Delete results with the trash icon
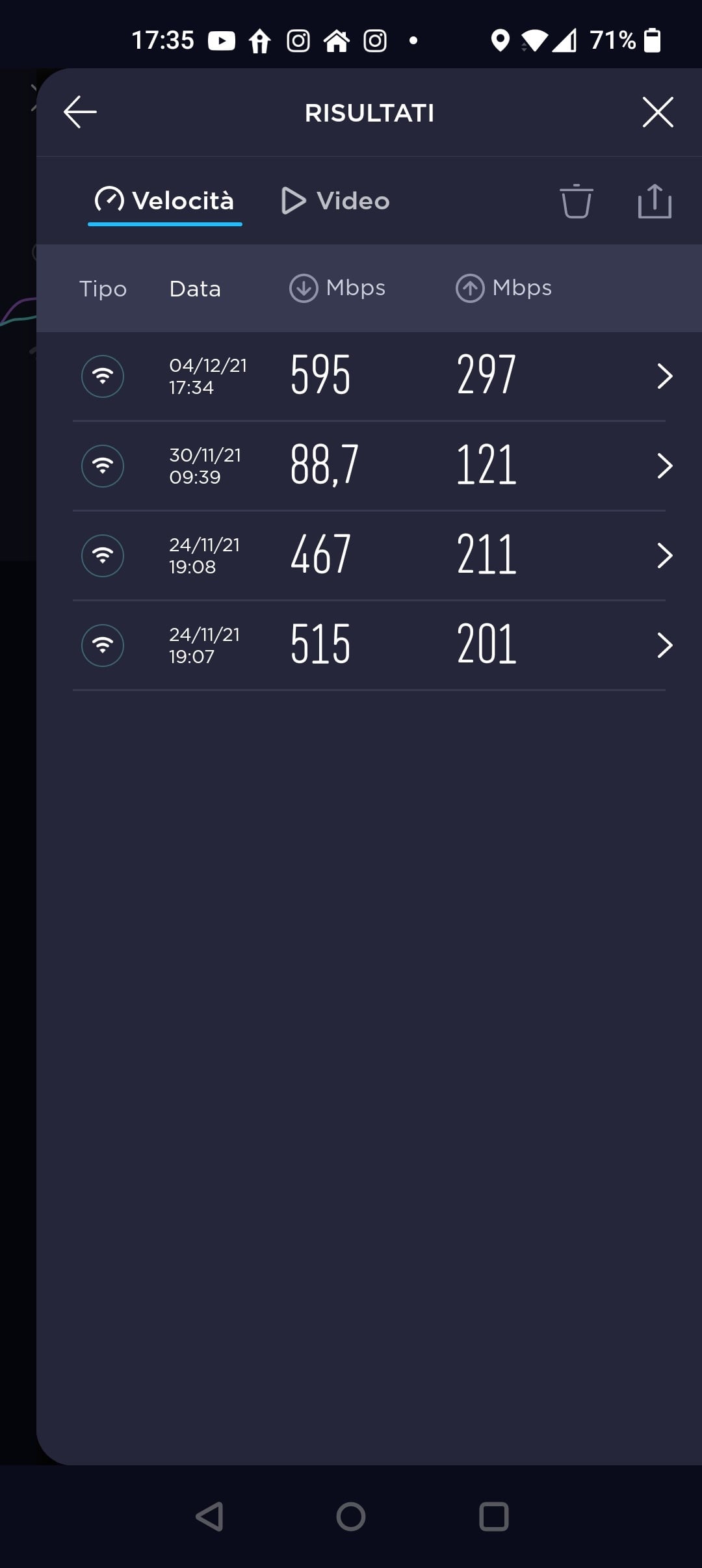Image resolution: width=702 pixels, height=1568 pixels. pyautogui.click(x=577, y=201)
